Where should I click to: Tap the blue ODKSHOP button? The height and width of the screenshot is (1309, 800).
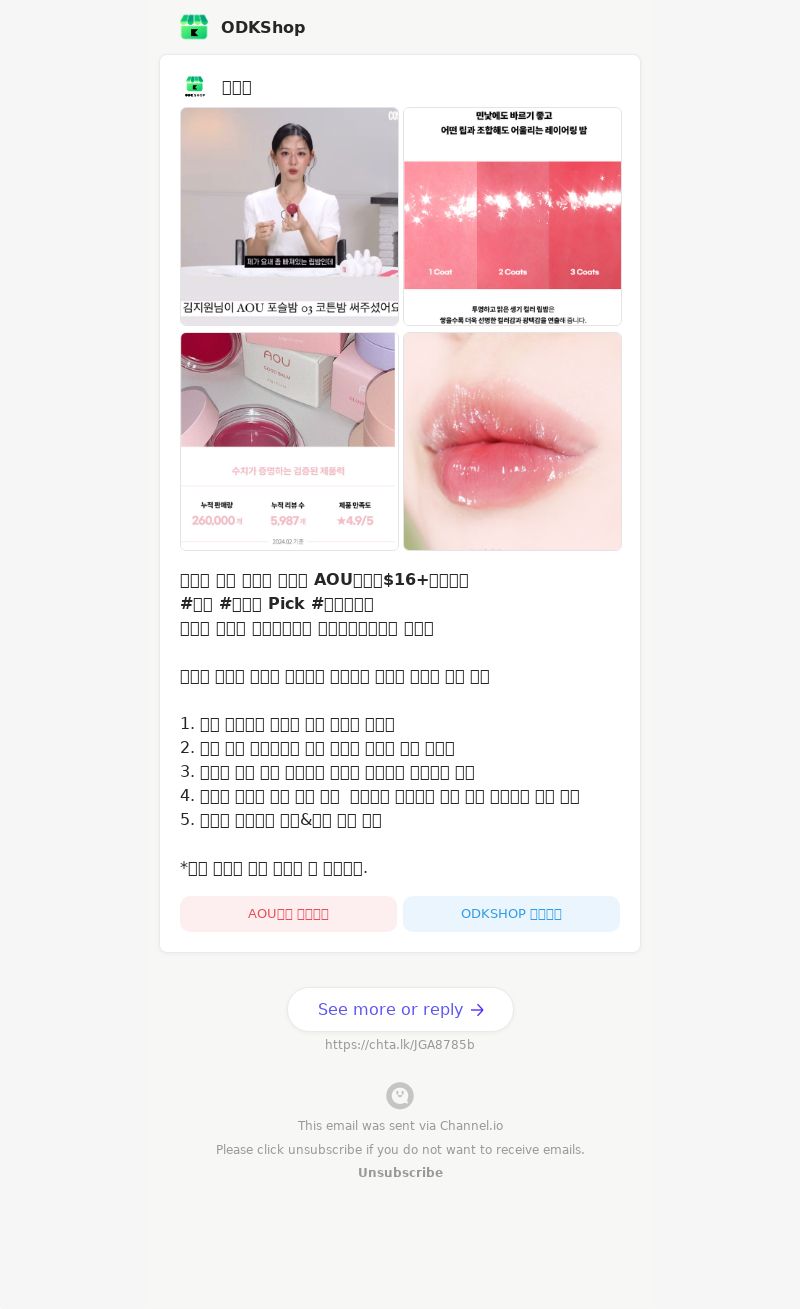(511, 914)
